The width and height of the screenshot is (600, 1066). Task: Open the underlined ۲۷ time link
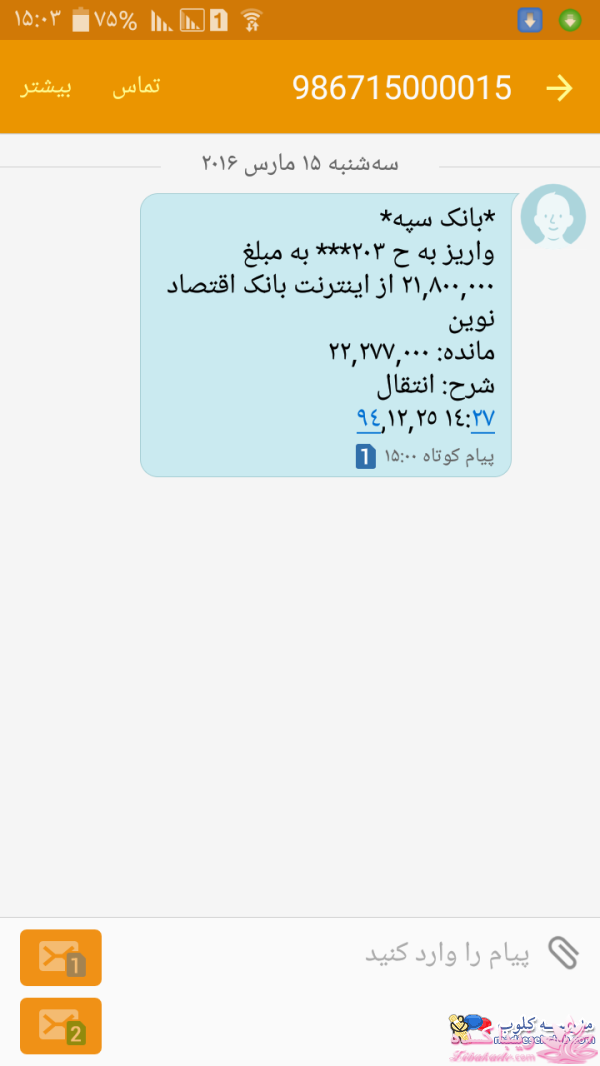click(x=484, y=416)
